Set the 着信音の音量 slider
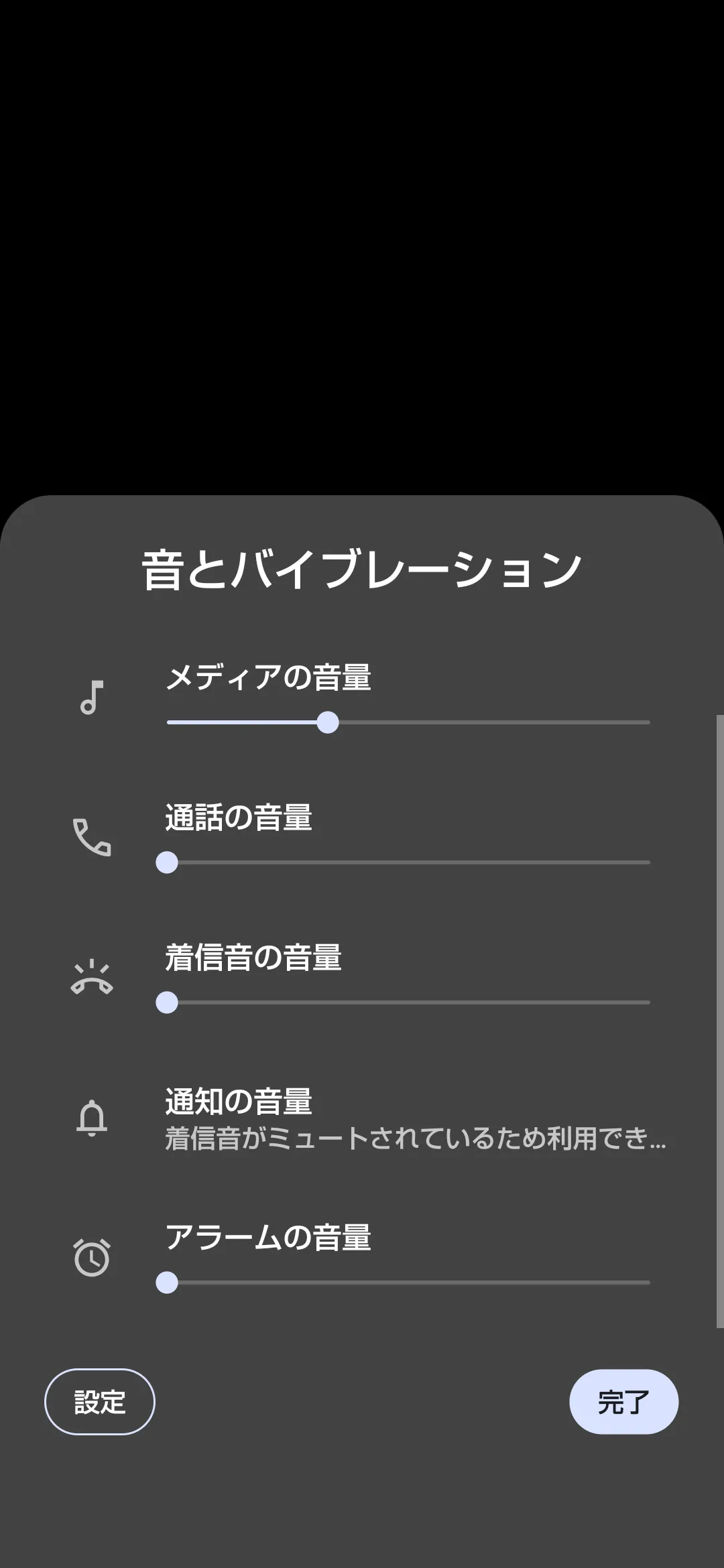The image size is (724, 1568). coord(408,1002)
